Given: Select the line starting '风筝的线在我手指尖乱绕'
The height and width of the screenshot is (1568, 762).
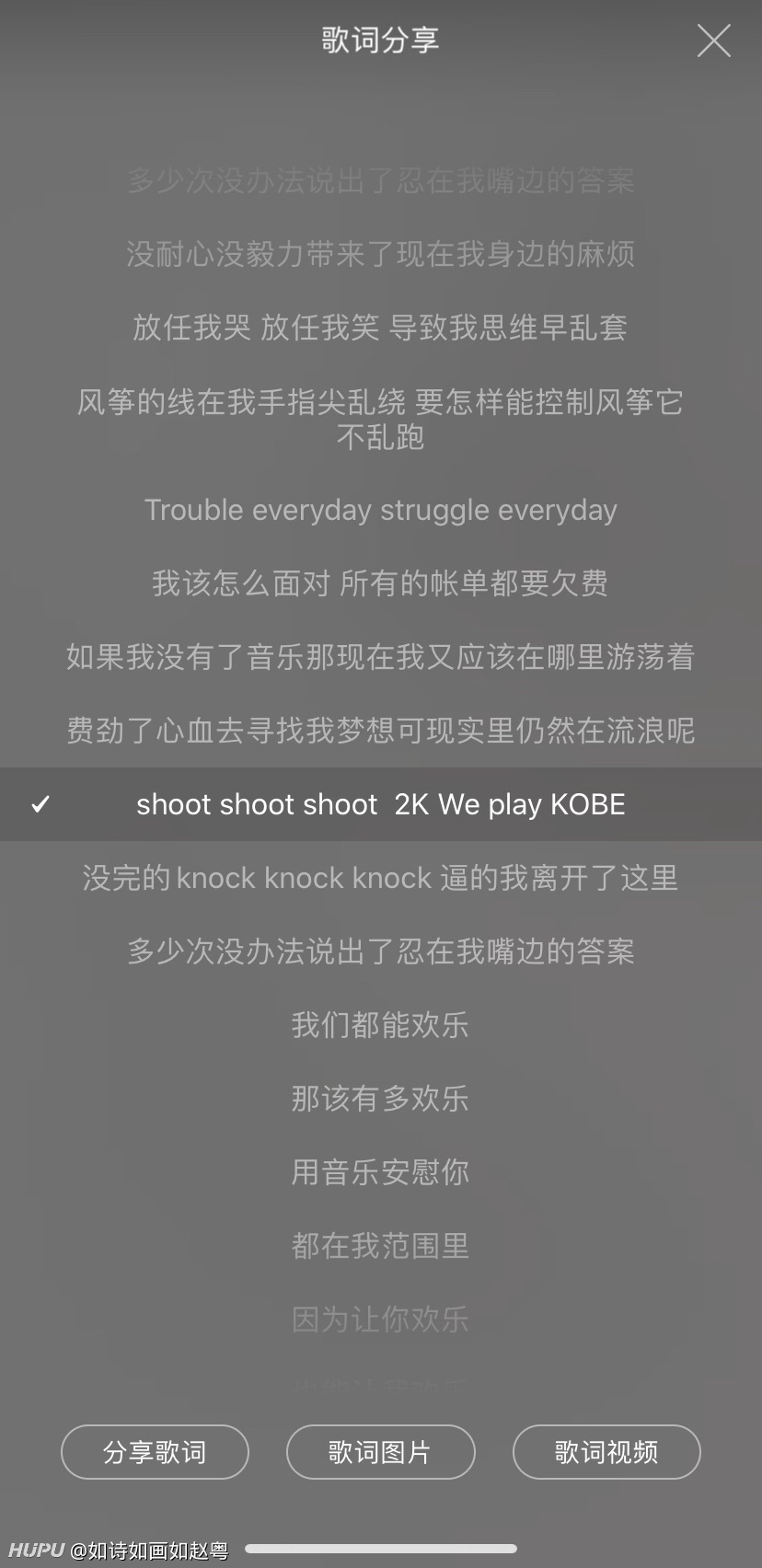Looking at the screenshot, I should click(x=381, y=419).
